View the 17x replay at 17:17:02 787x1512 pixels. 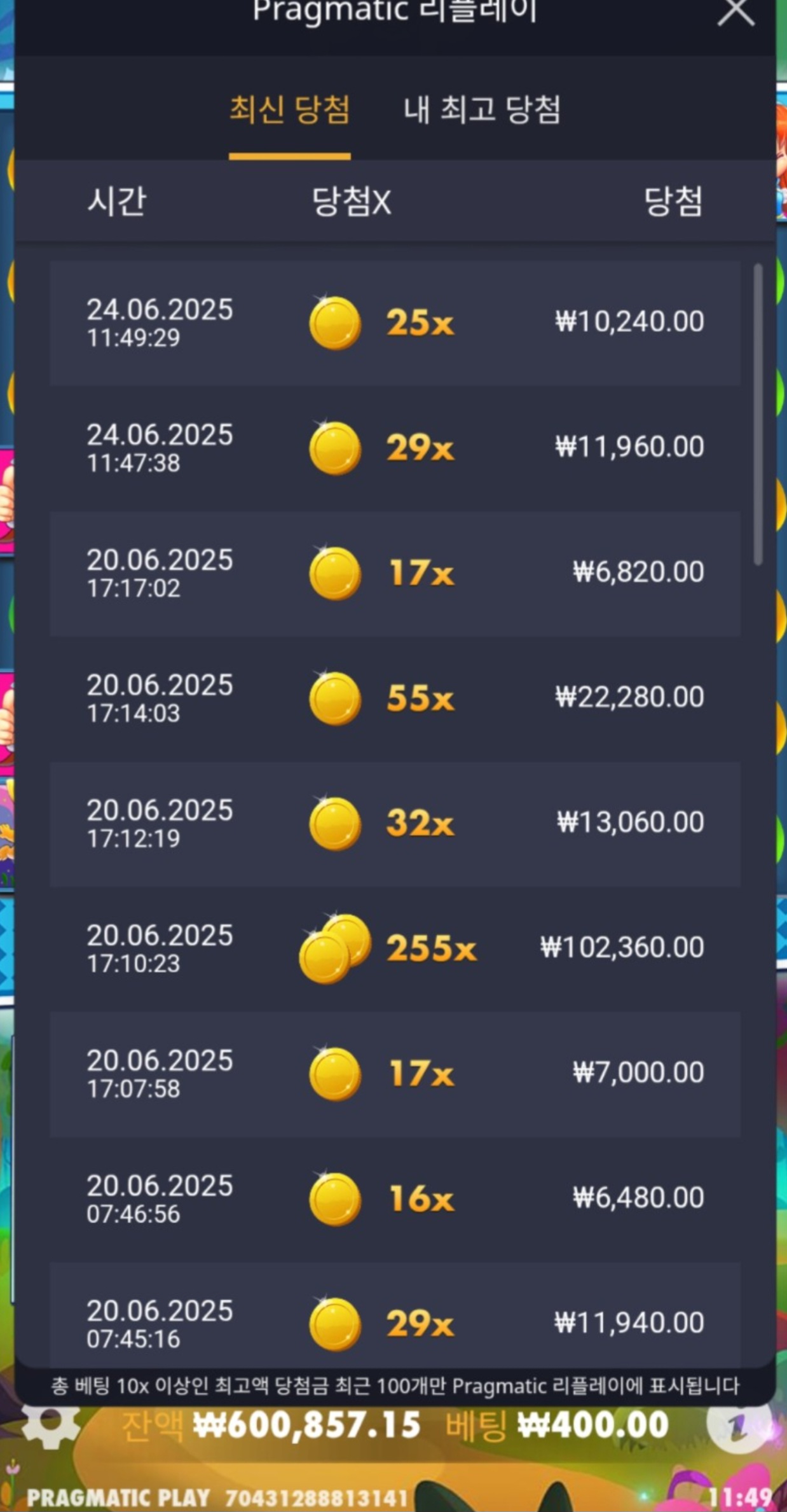click(394, 573)
